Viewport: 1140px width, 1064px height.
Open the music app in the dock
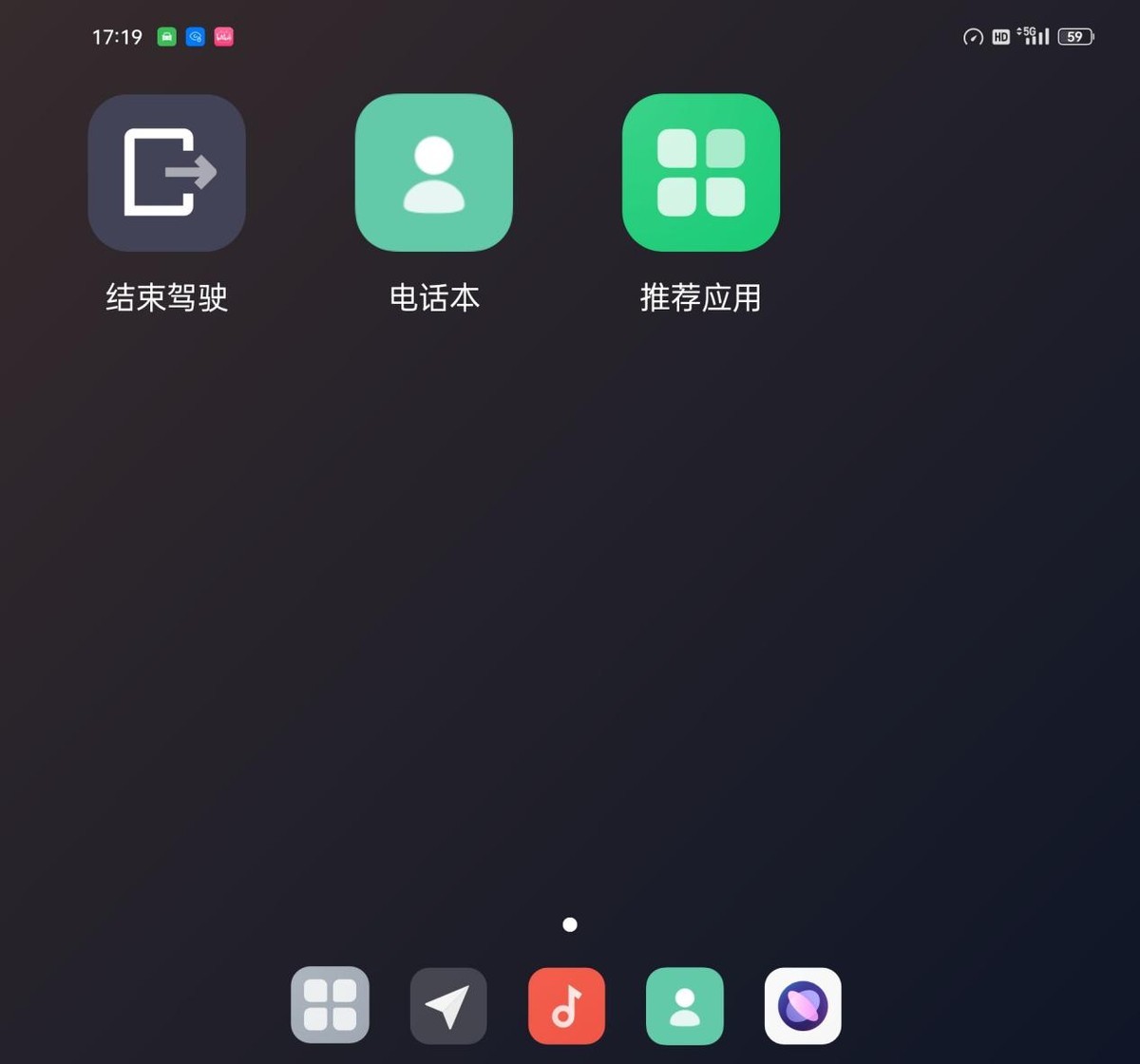(566, 1005)
